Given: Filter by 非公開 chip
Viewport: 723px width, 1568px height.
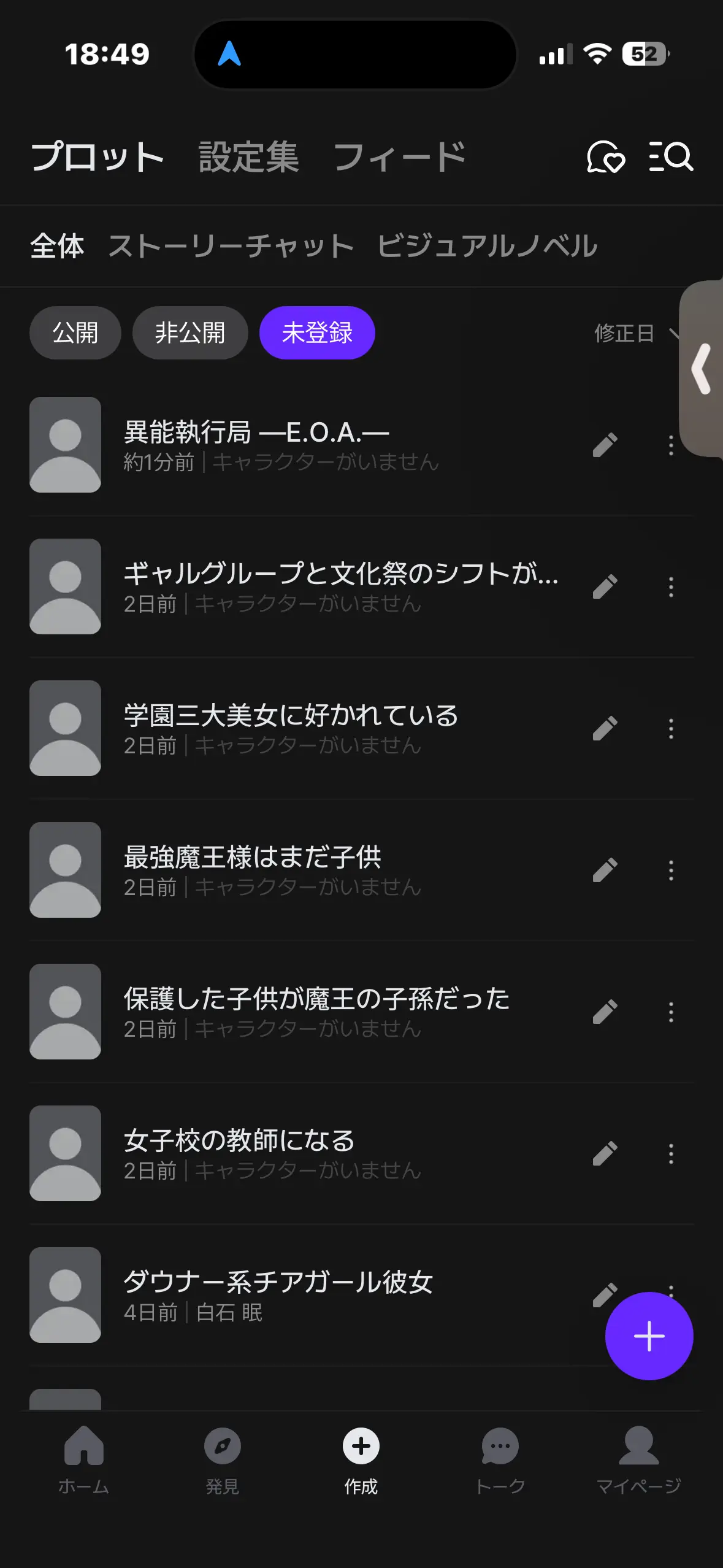Looking at the screenshot, I should pyautogui.click(x=190, y=332).
